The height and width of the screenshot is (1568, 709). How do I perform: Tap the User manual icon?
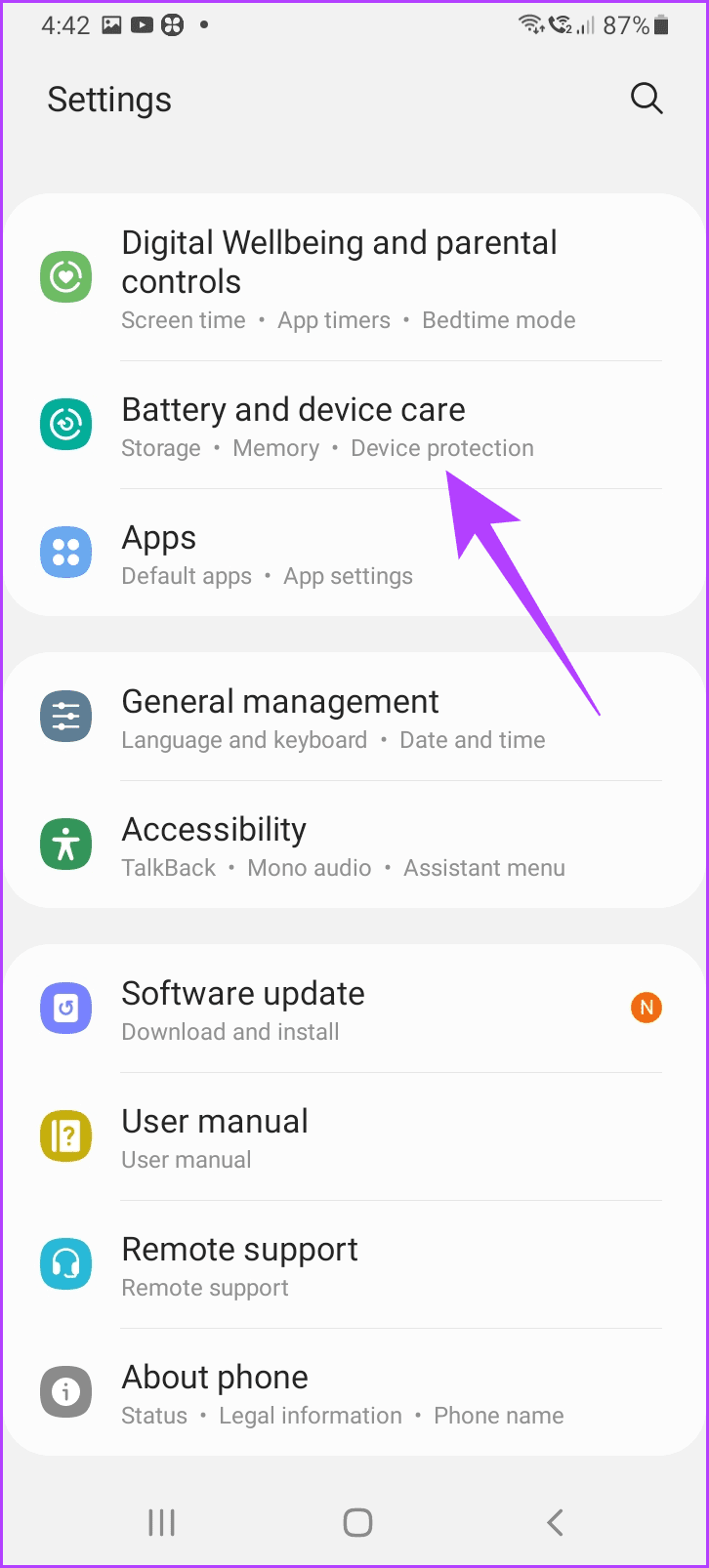click(x=65, y=1135)
